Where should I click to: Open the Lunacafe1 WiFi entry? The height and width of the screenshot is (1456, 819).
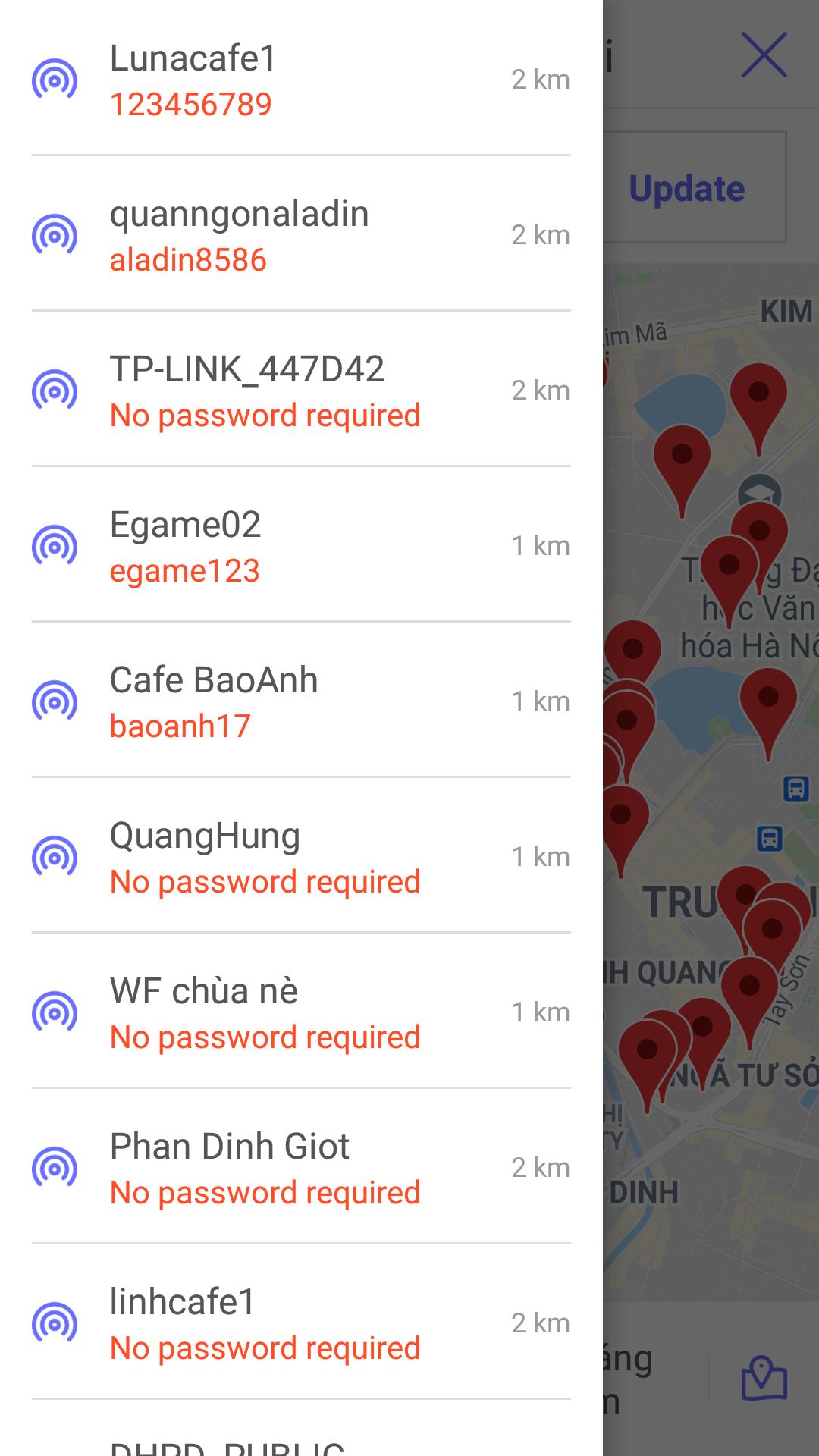tap(300, 80)
